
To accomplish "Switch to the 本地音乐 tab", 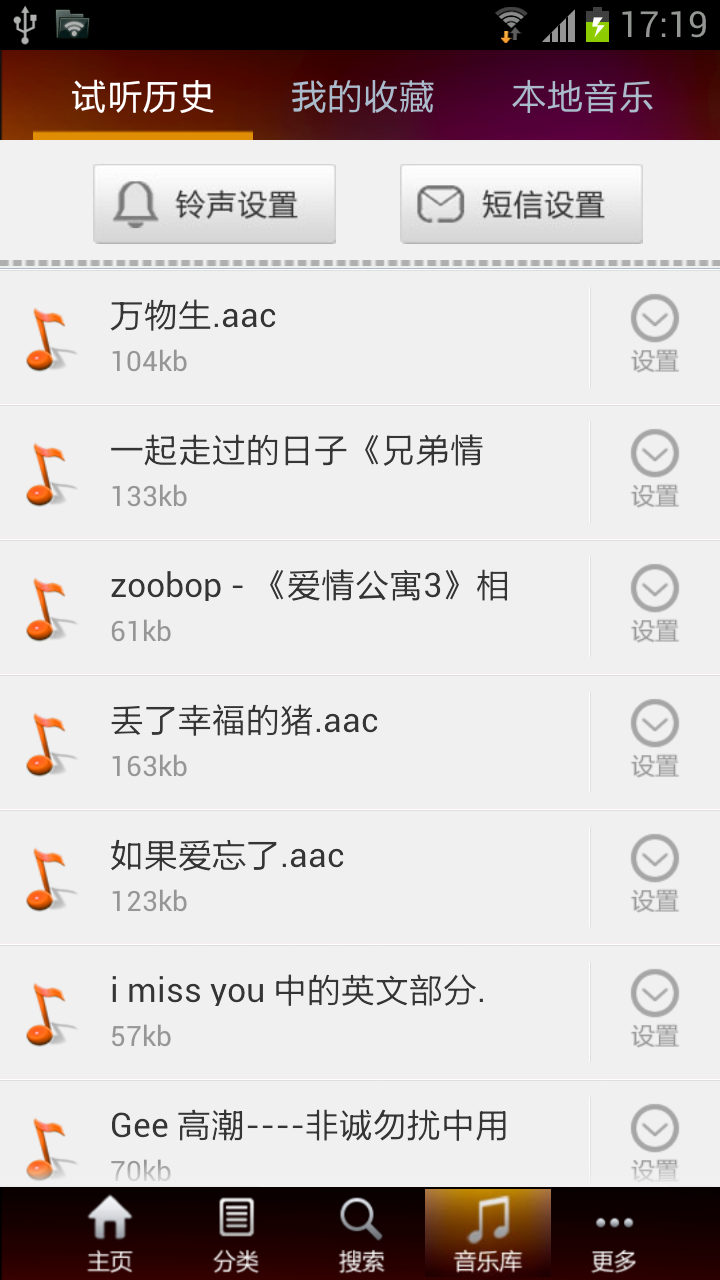I will [582, 97].
